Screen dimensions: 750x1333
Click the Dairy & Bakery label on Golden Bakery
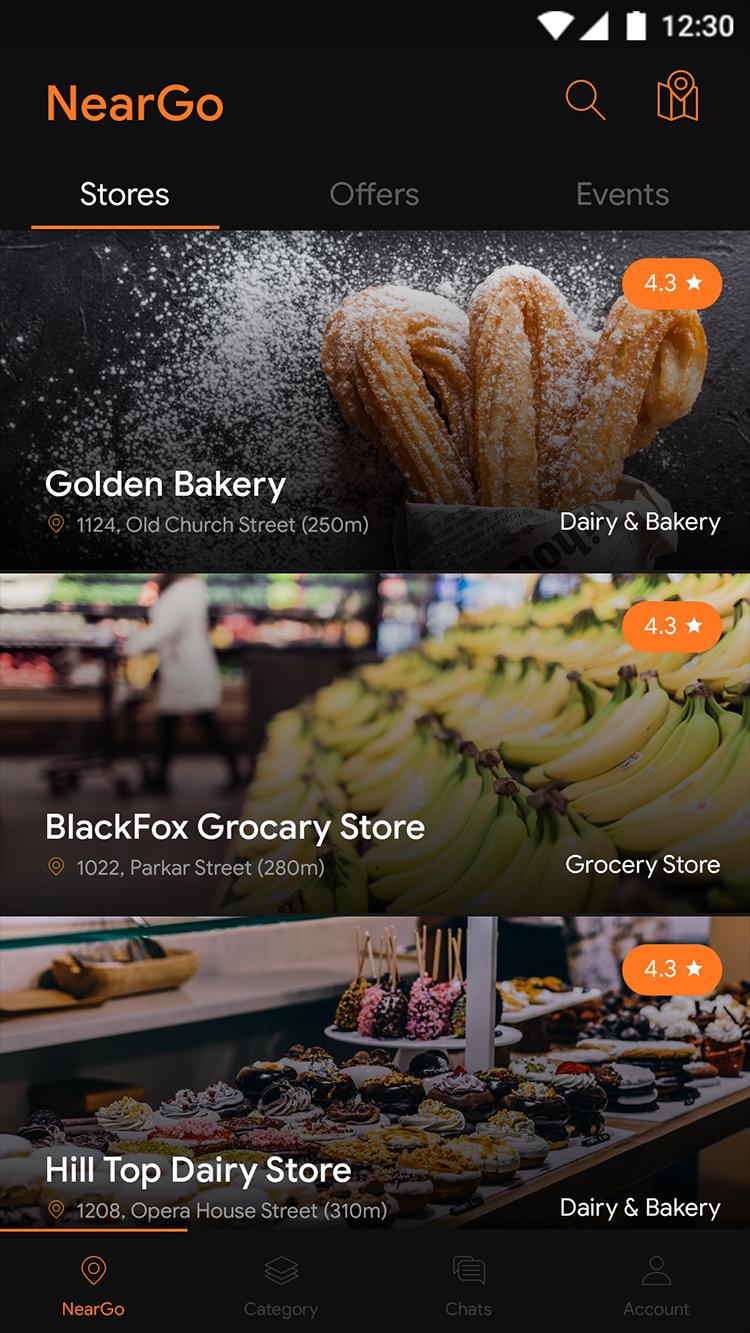tap(640, 521)
